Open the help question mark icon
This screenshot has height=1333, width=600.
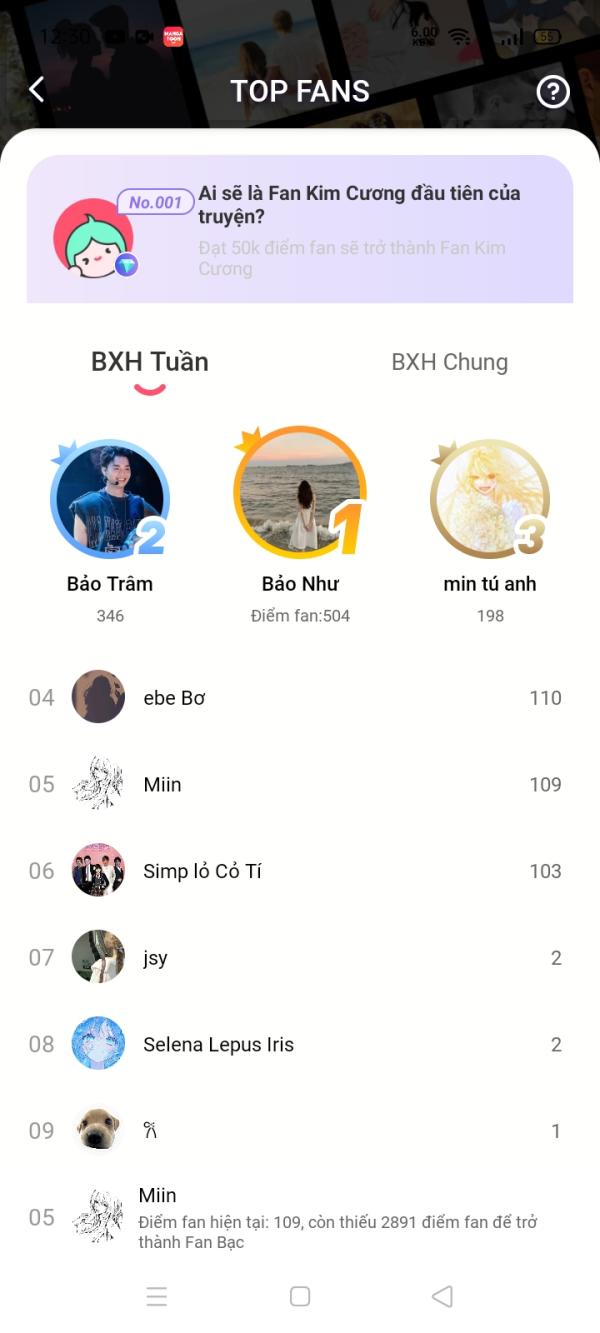(x=552, y=92)
